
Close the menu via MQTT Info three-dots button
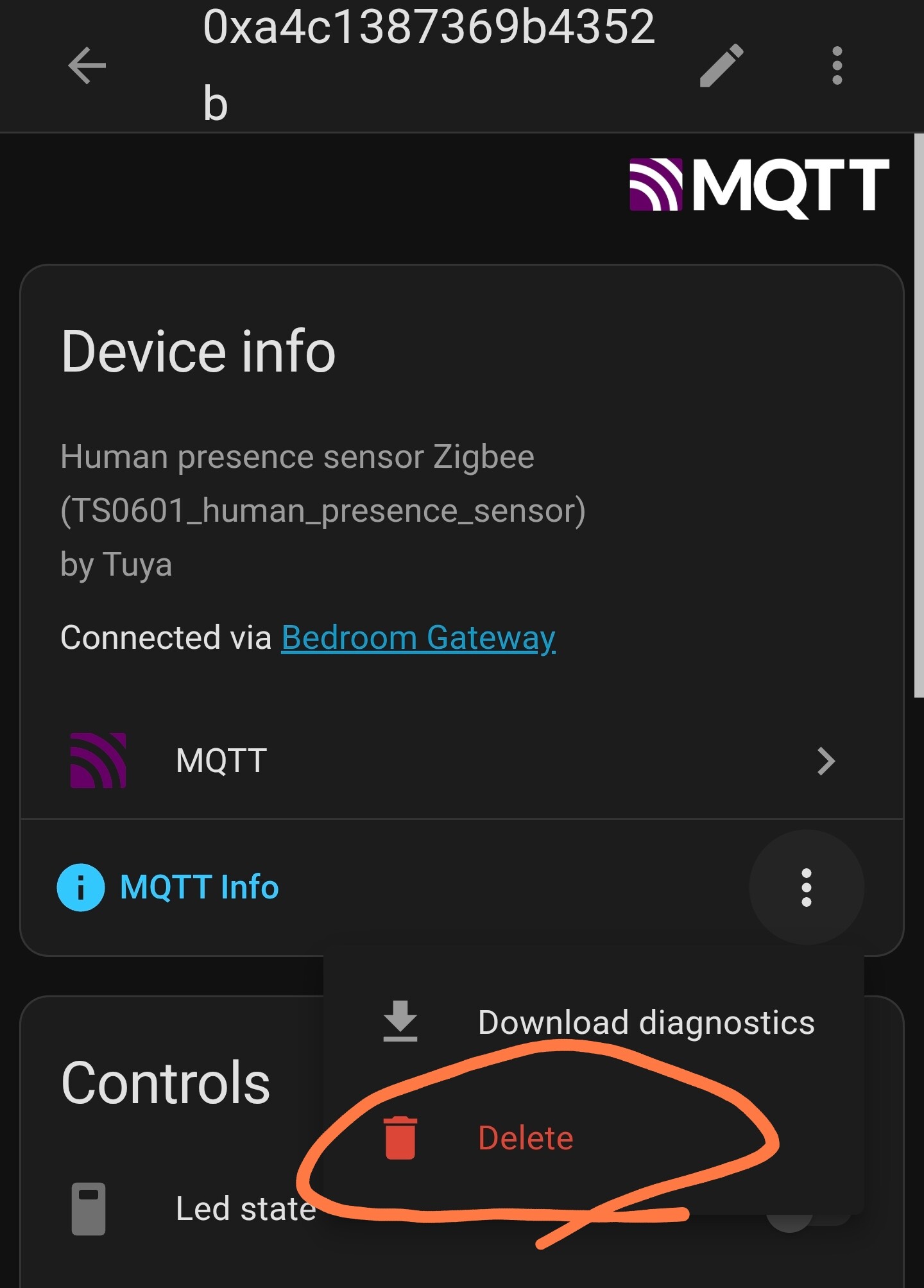click(806, 888)
